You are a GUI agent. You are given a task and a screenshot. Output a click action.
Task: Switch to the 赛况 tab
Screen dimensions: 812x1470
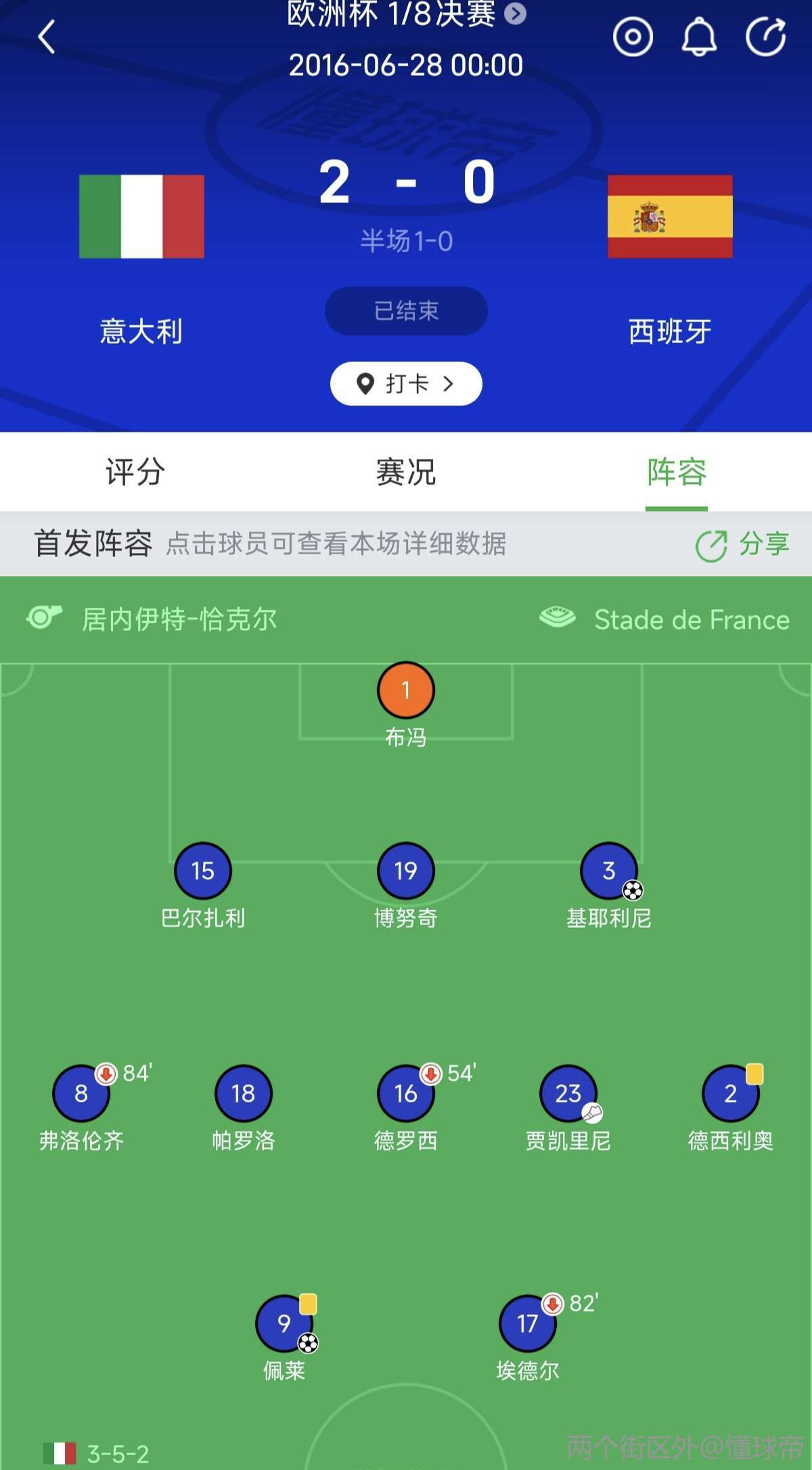point(406,472)
